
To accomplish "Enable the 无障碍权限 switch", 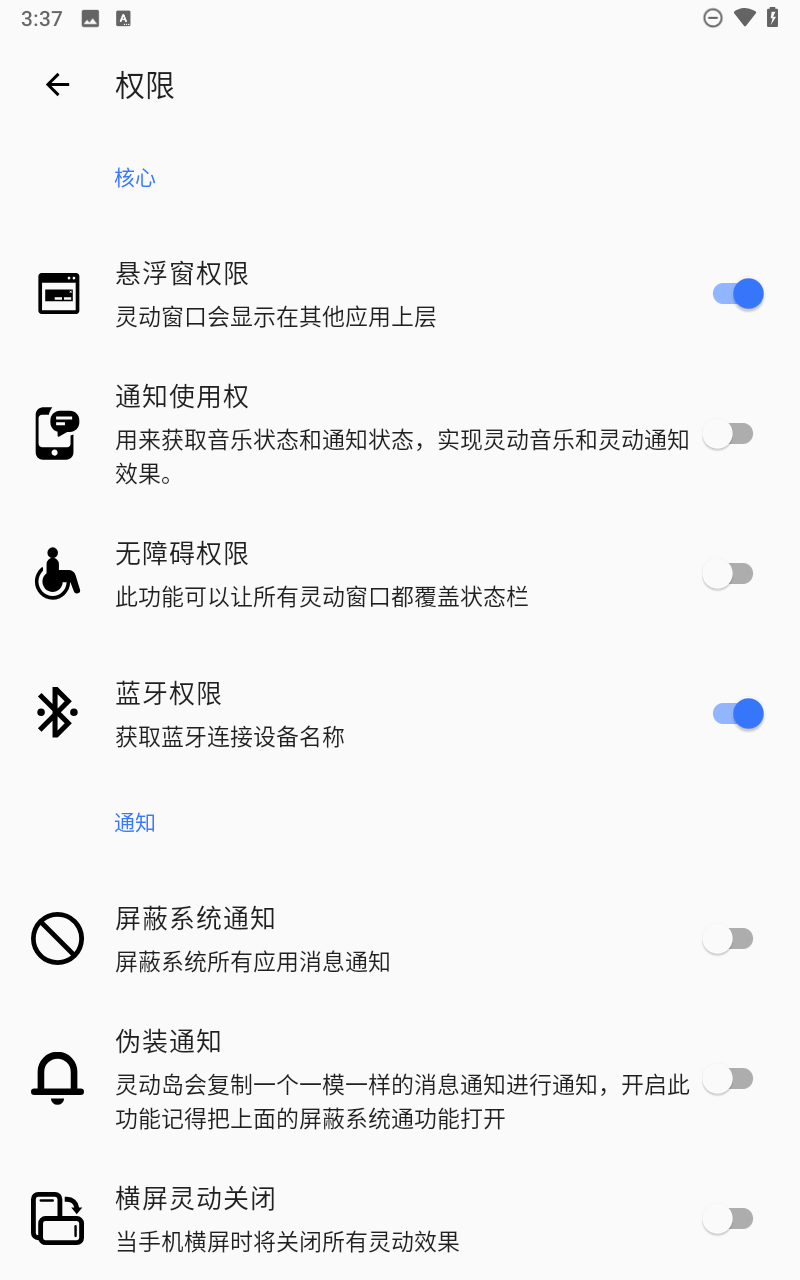I will [728, 574].
